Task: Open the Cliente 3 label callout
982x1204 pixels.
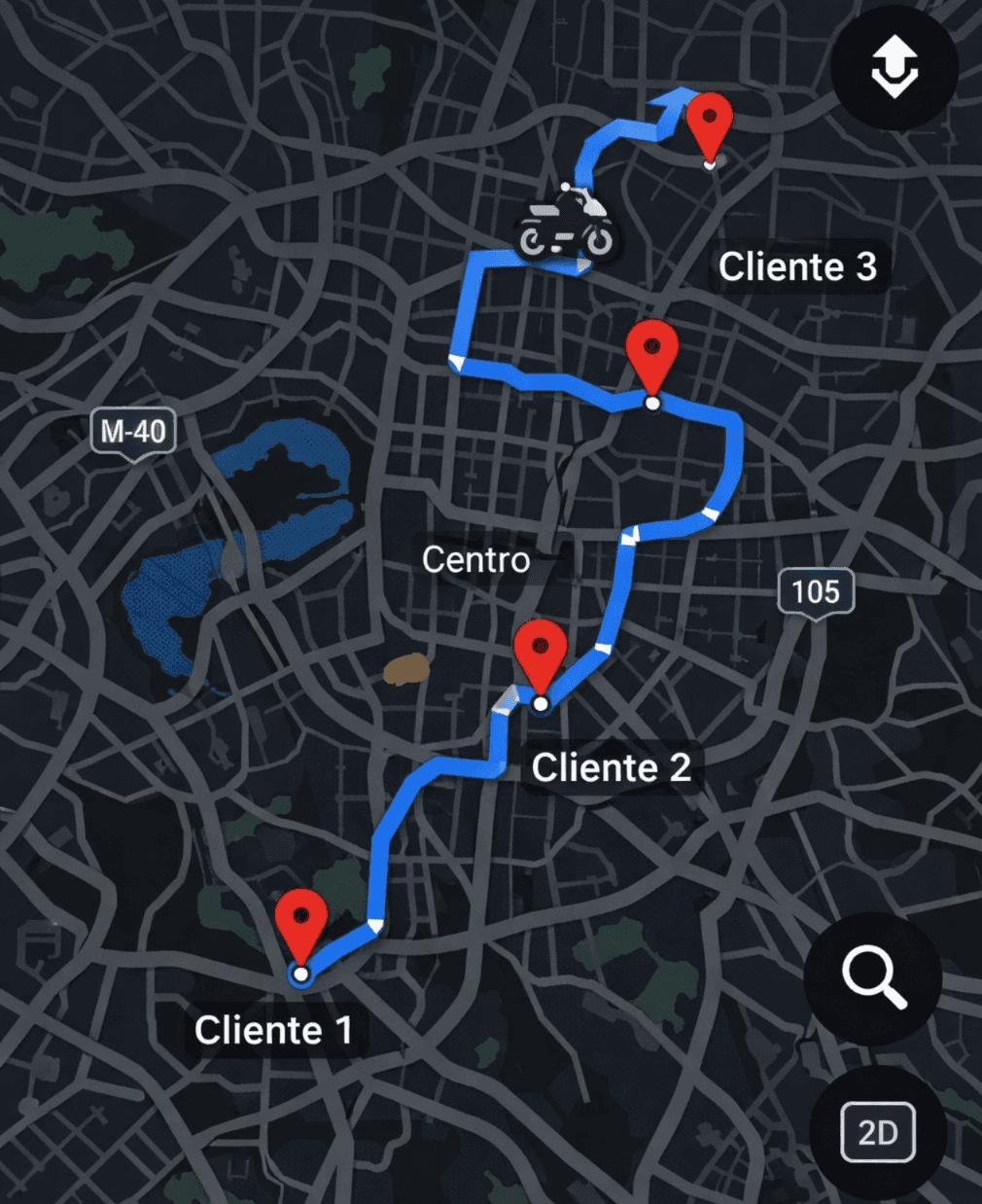Action: click(x=799, y=266)
